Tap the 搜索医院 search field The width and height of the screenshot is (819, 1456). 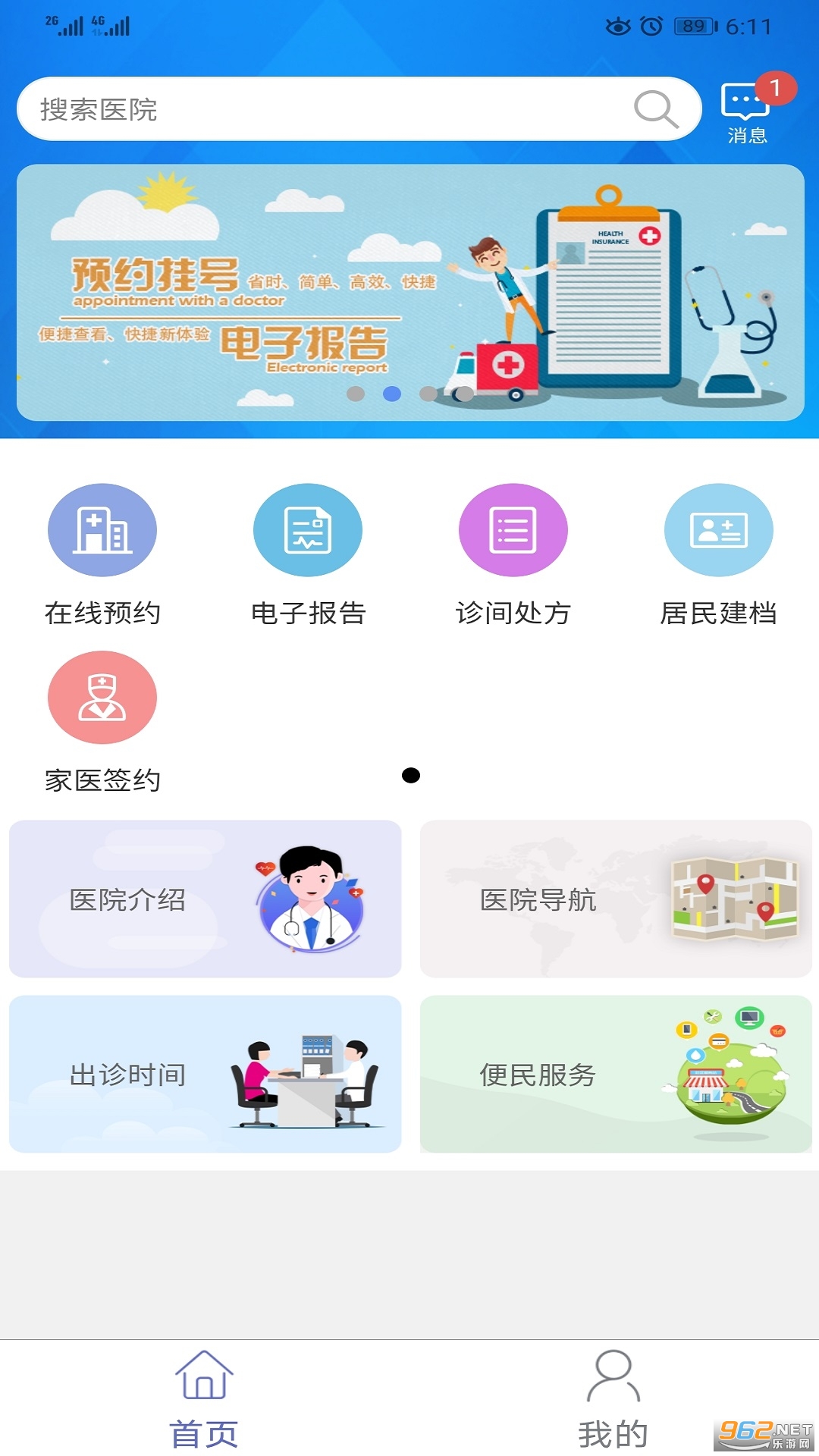(x=359, y=109)
